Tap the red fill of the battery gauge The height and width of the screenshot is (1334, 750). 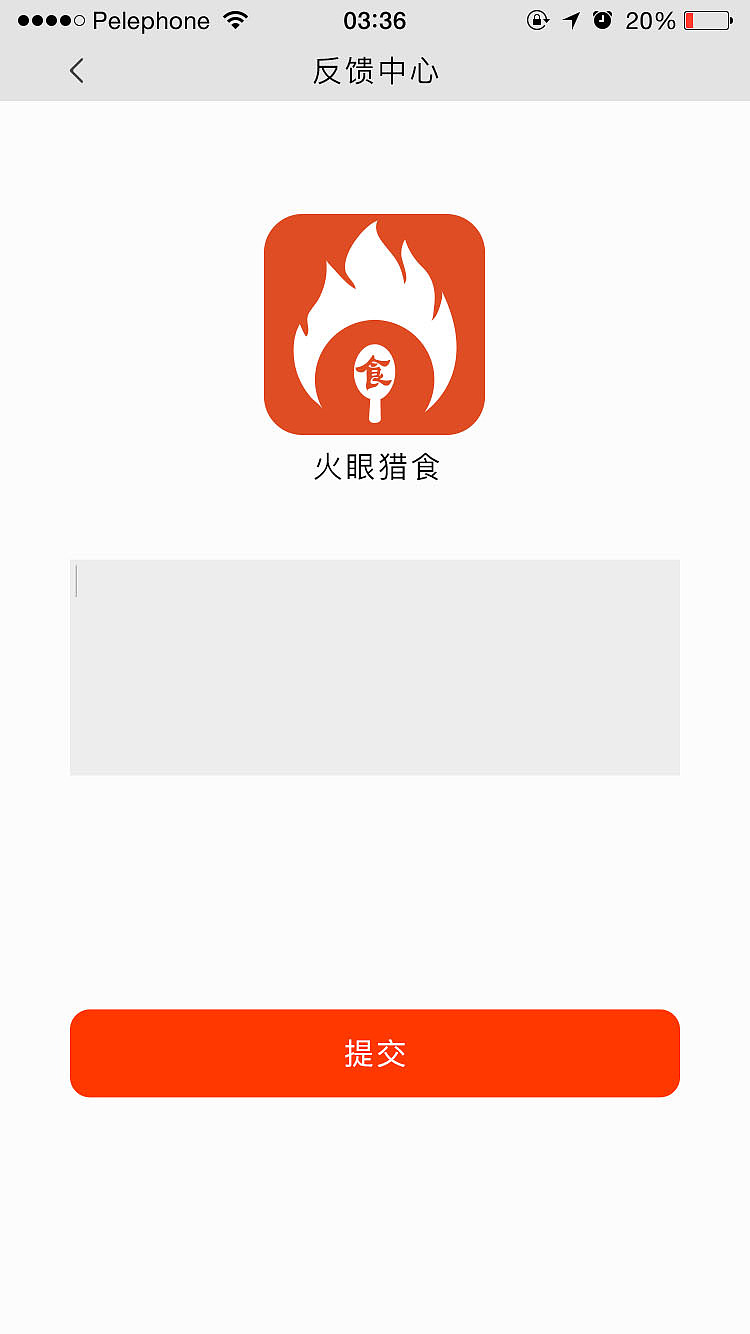pyautogui.click(x=687, y=20)
